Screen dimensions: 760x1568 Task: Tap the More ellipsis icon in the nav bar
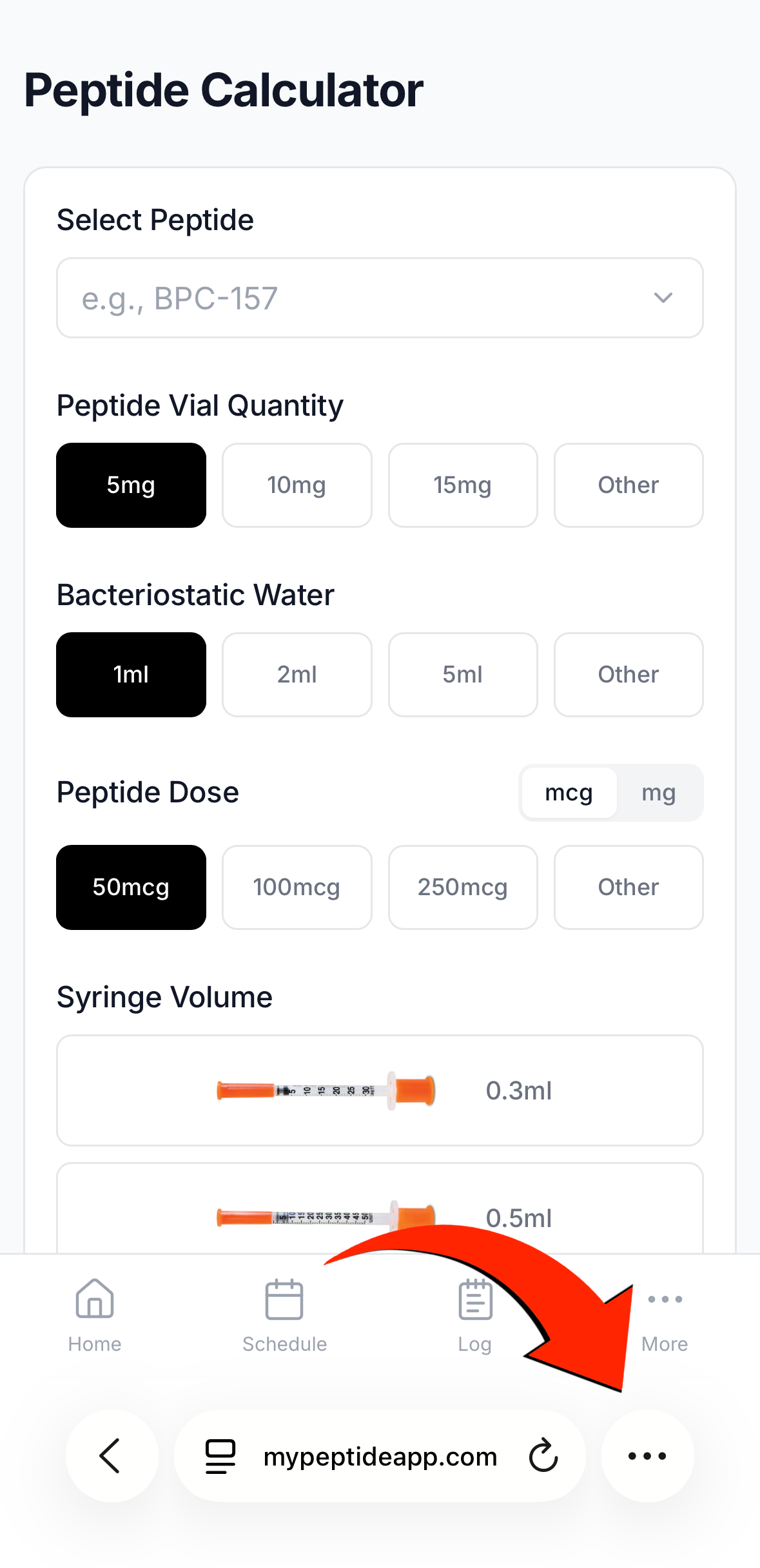click(665, 1300)
